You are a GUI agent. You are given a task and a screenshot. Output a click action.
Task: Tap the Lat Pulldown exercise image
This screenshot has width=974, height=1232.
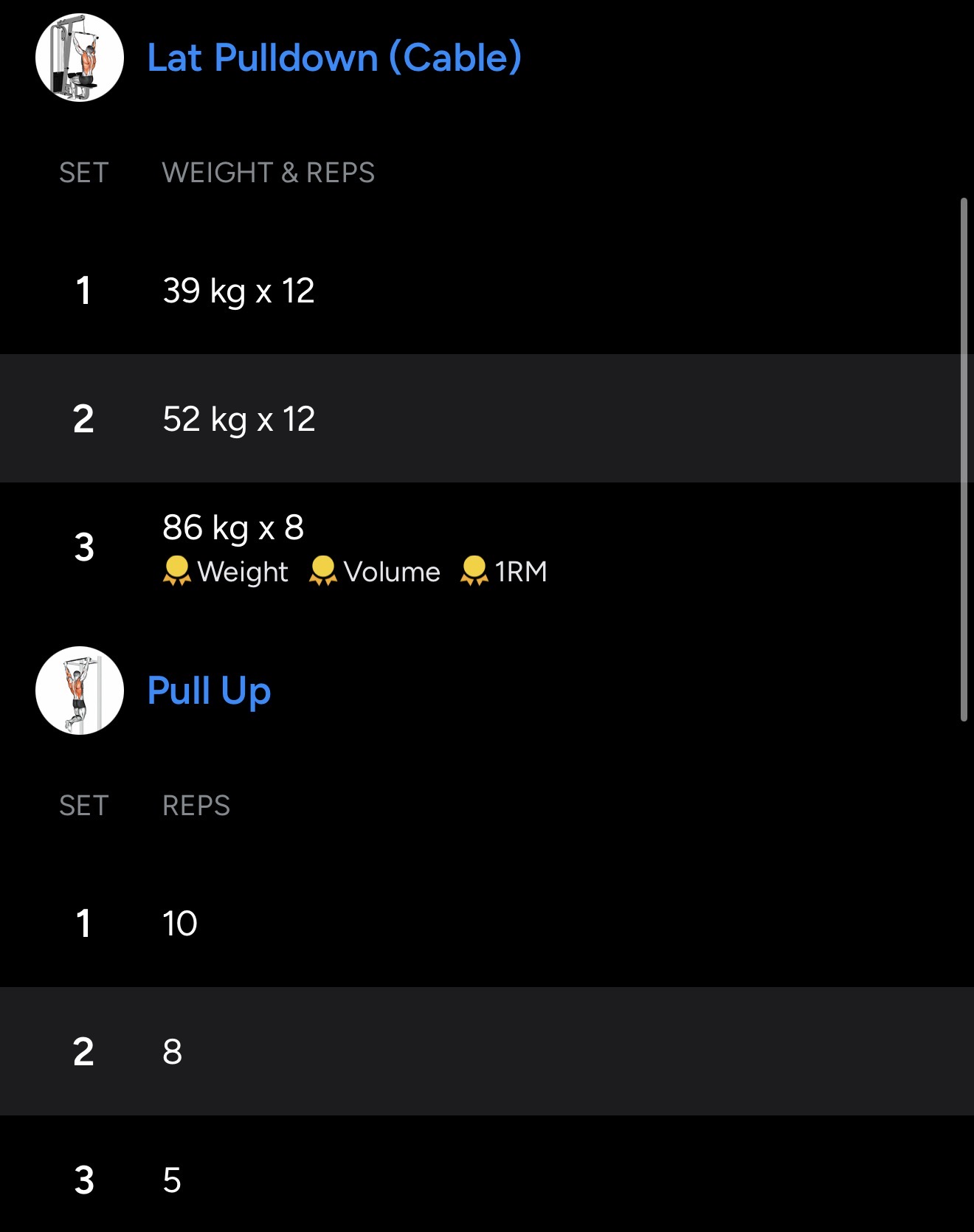[x=80, y=58]
